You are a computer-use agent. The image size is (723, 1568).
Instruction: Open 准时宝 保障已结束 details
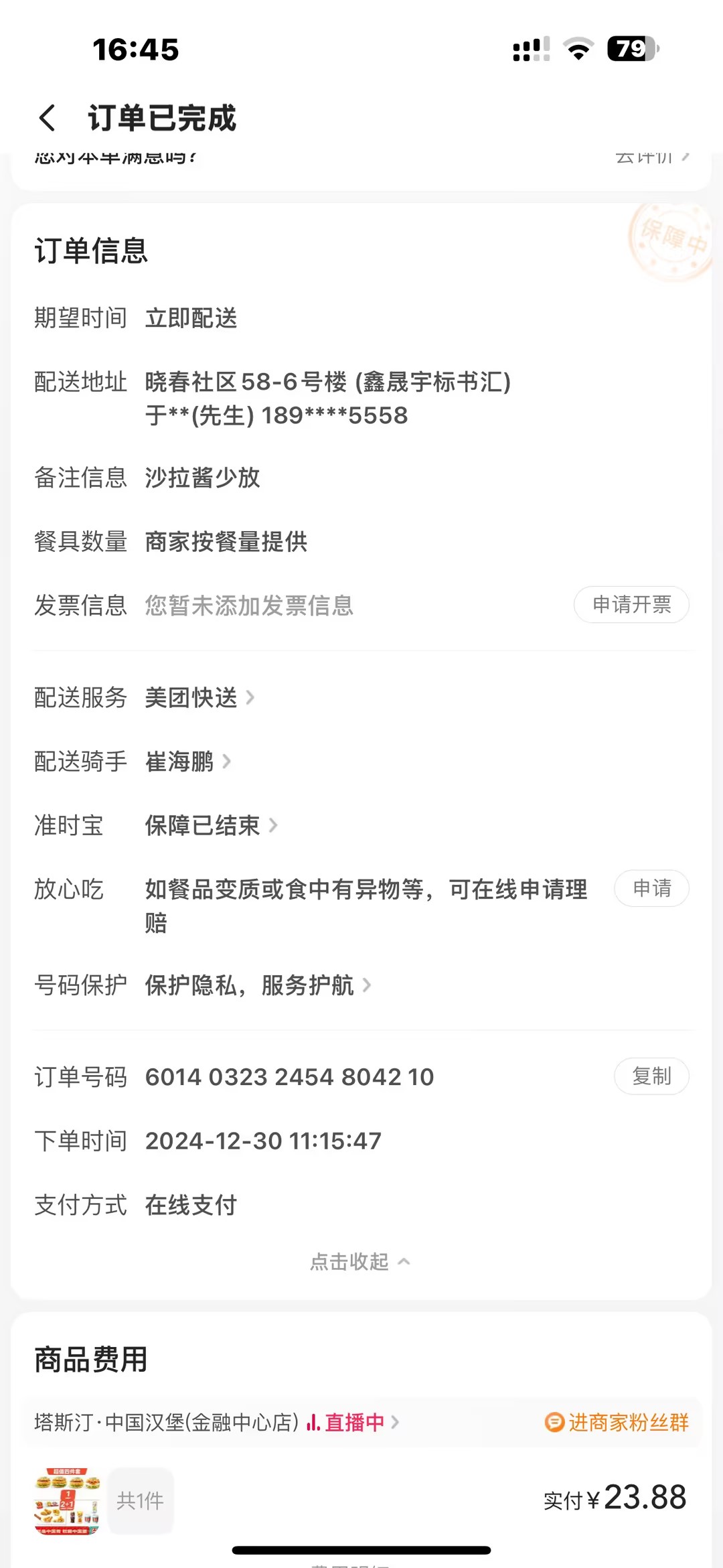click(x=210, y=825)
